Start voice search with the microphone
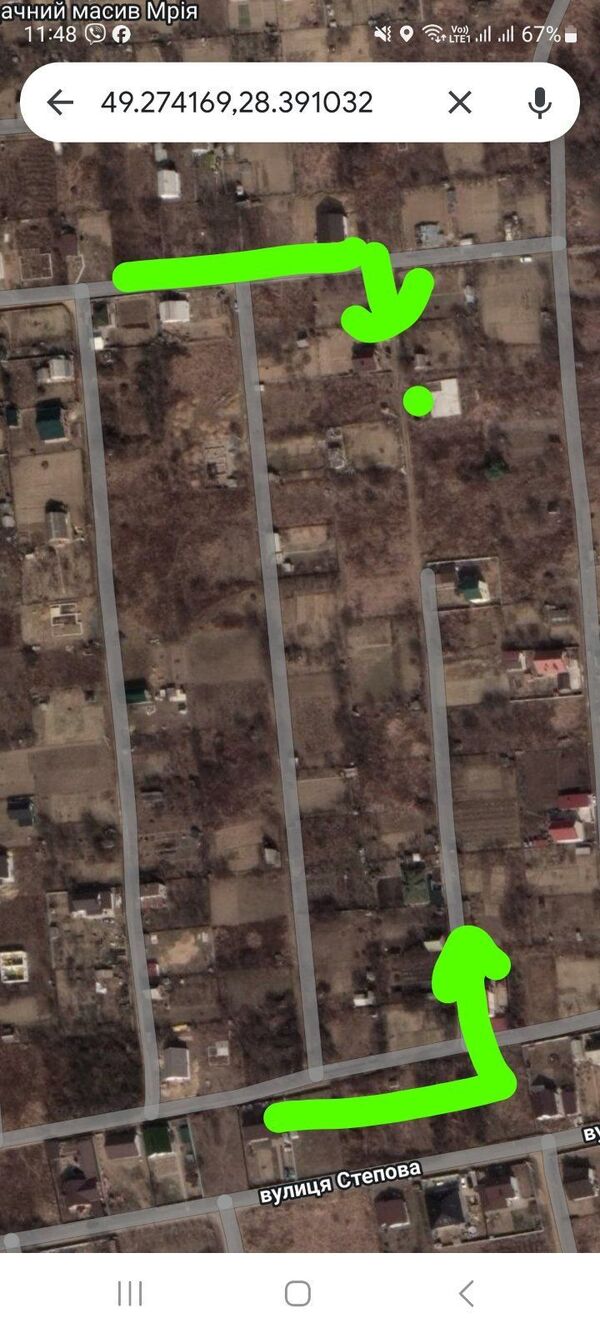 click(539, 102)
